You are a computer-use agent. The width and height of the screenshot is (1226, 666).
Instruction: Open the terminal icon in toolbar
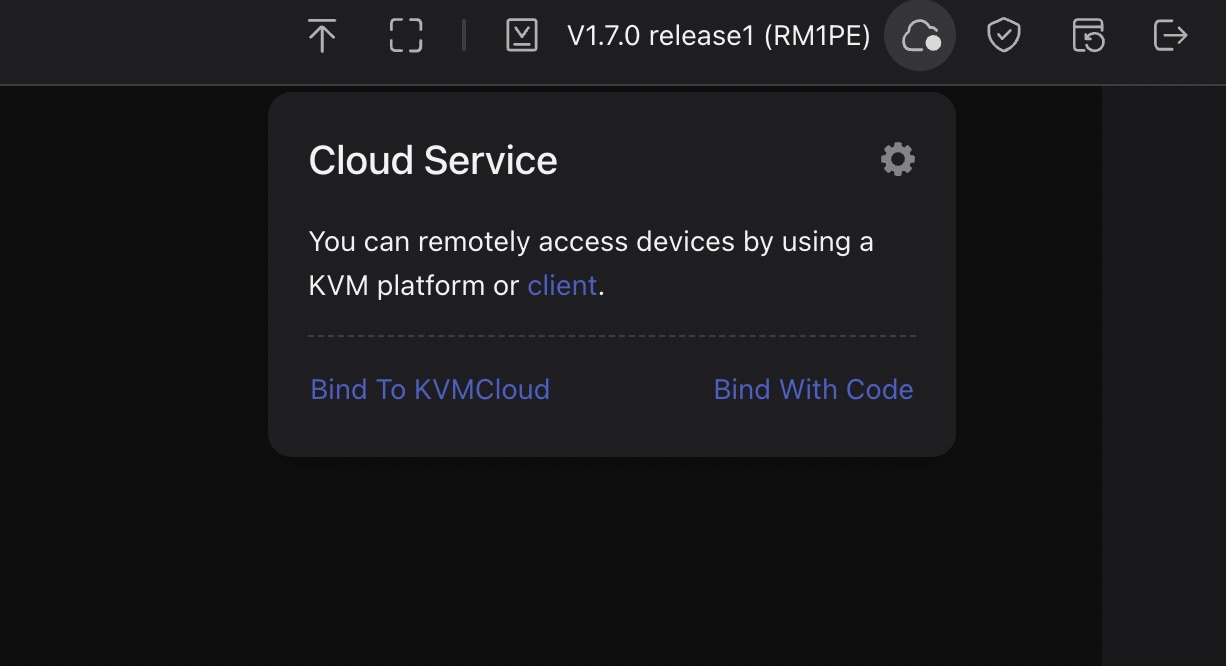(x=521, y=36)
